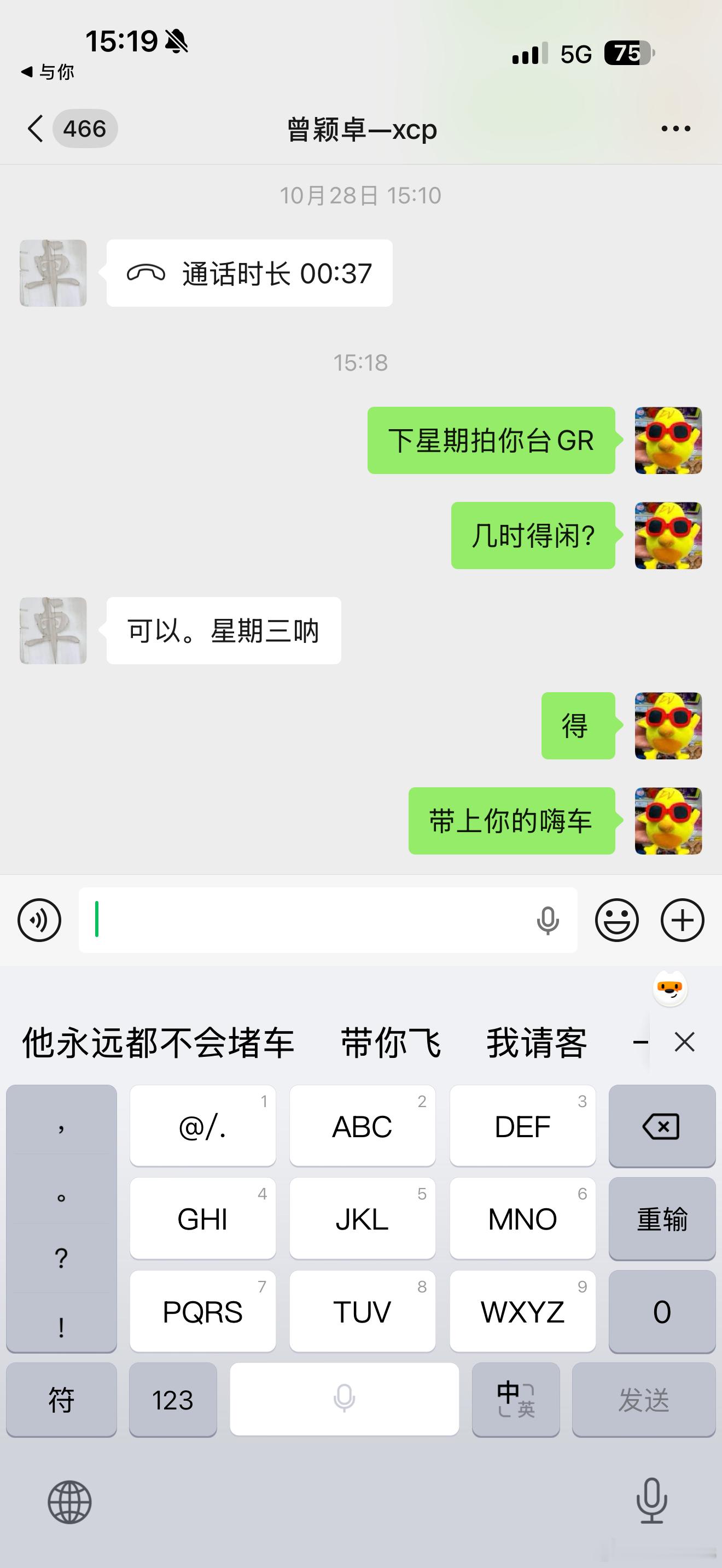Dismiss predictions with the X button

coord(684,1042)
